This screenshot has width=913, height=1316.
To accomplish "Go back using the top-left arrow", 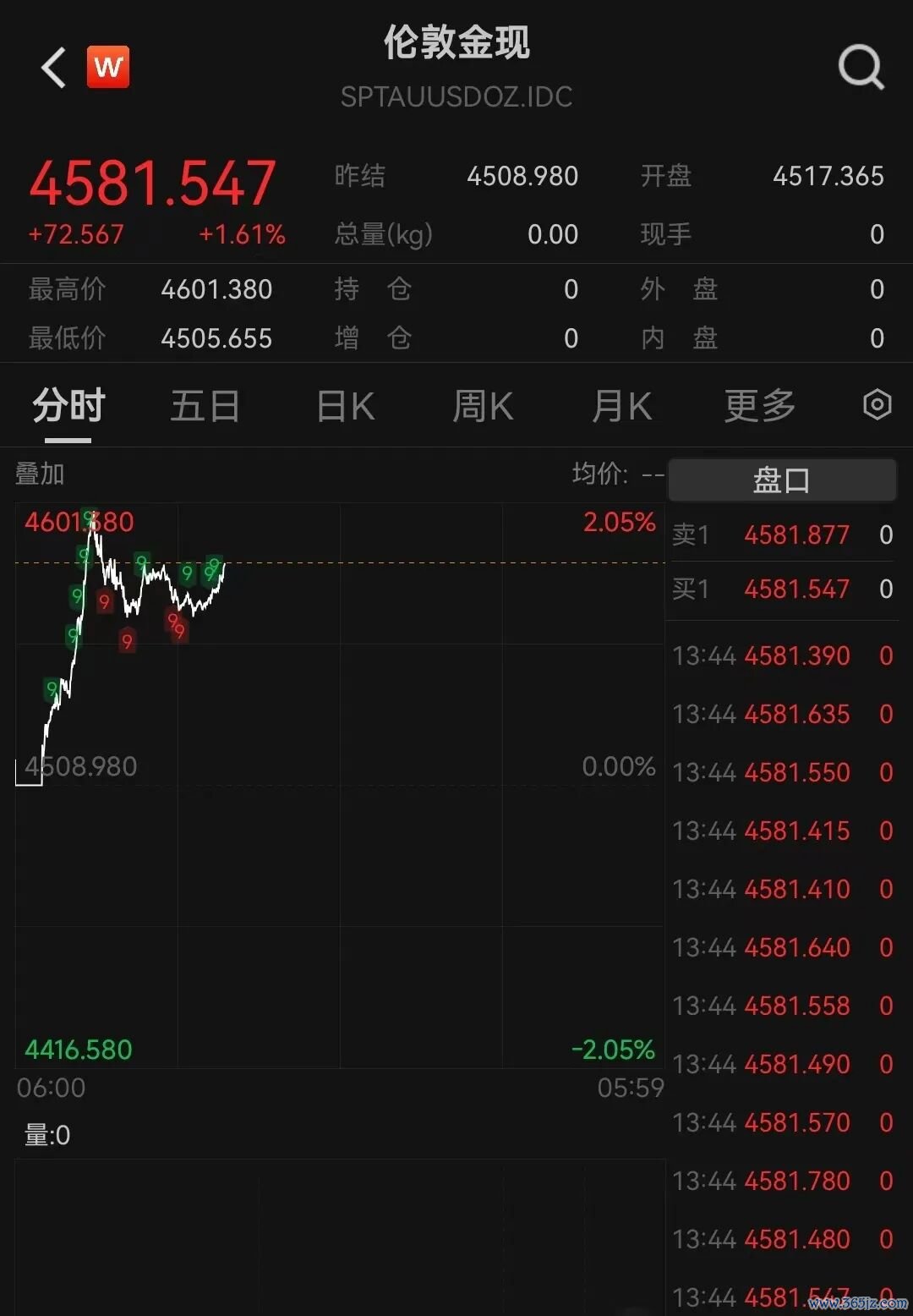I will click(x=53, y=68).
